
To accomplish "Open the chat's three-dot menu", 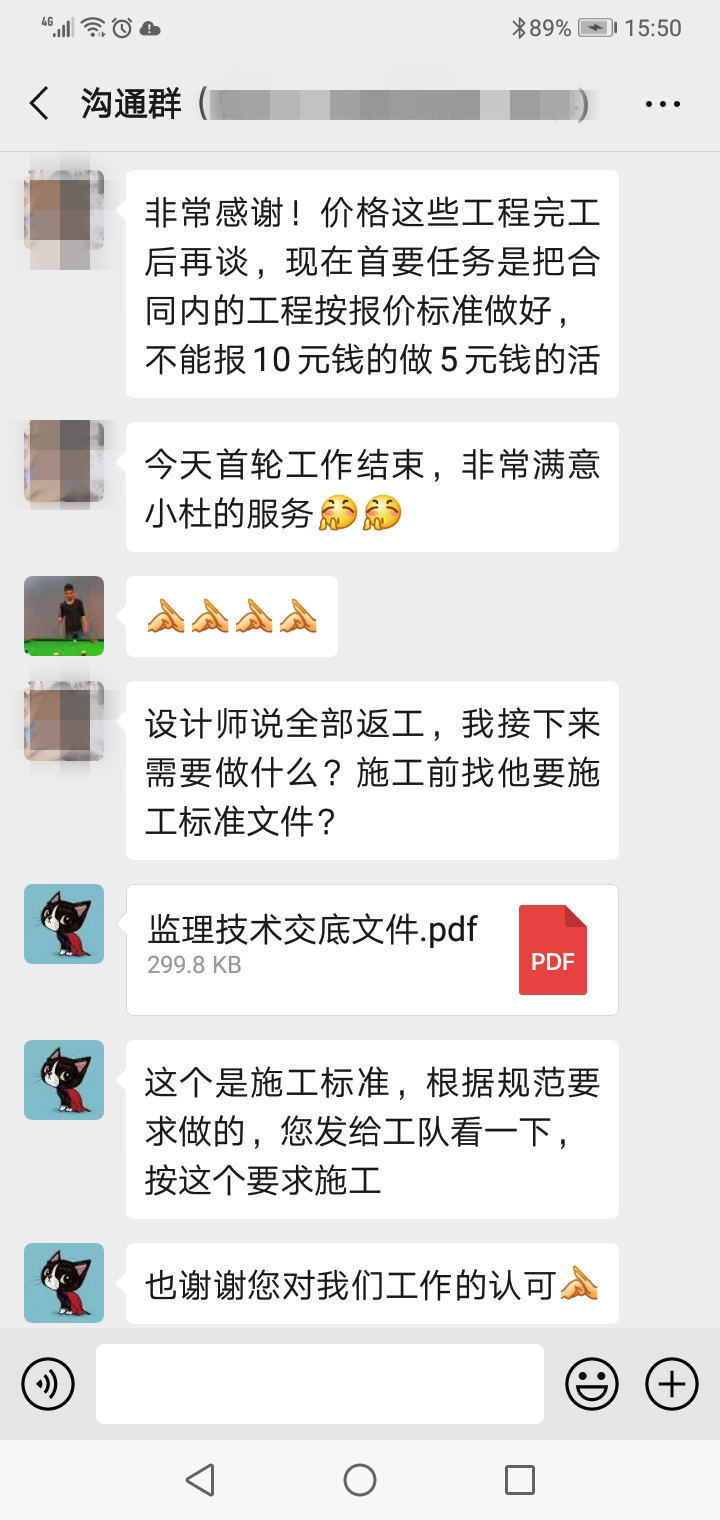I will tap(662, 104).
